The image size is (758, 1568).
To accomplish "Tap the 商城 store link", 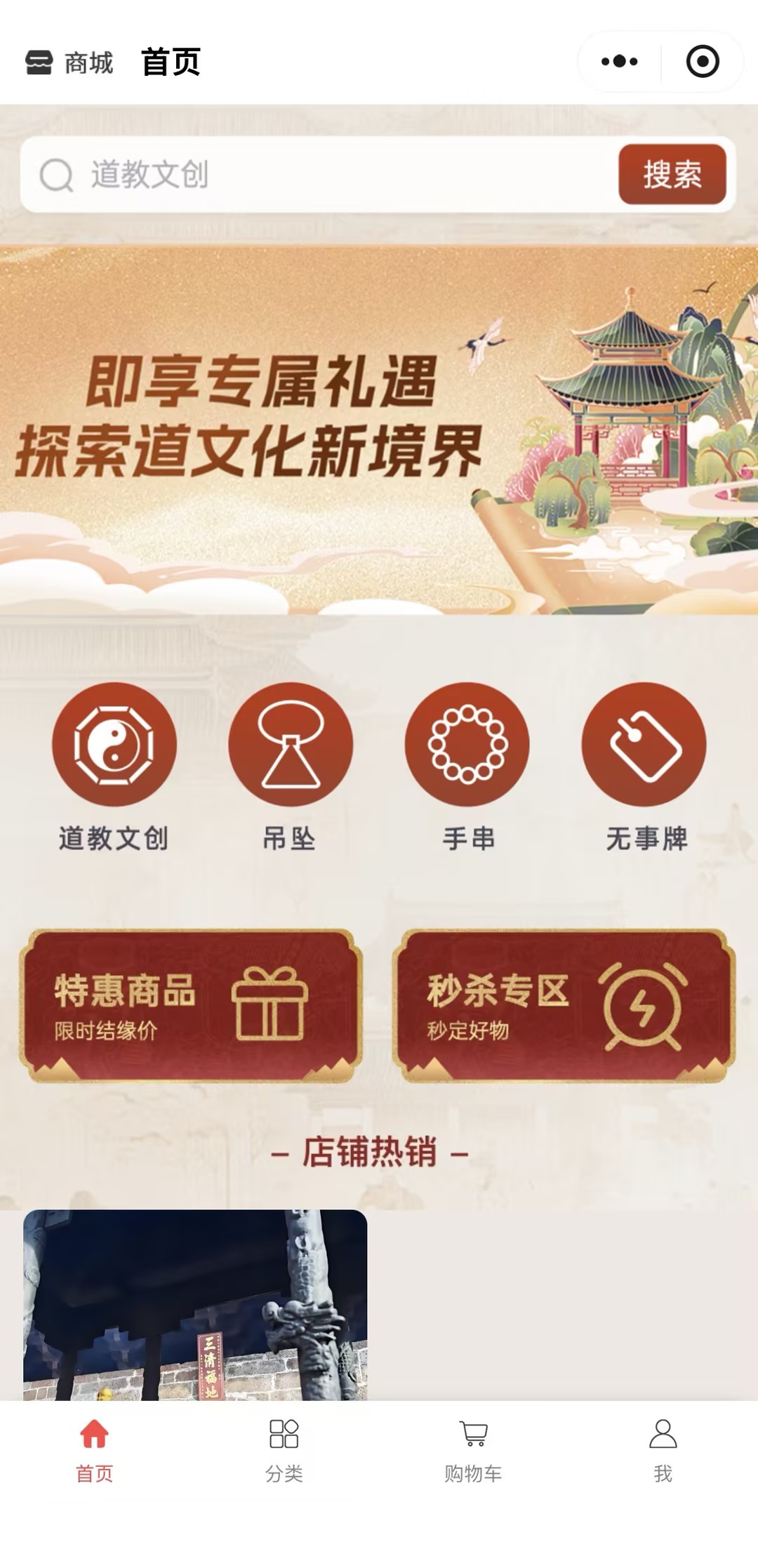I will pos(69,62).
